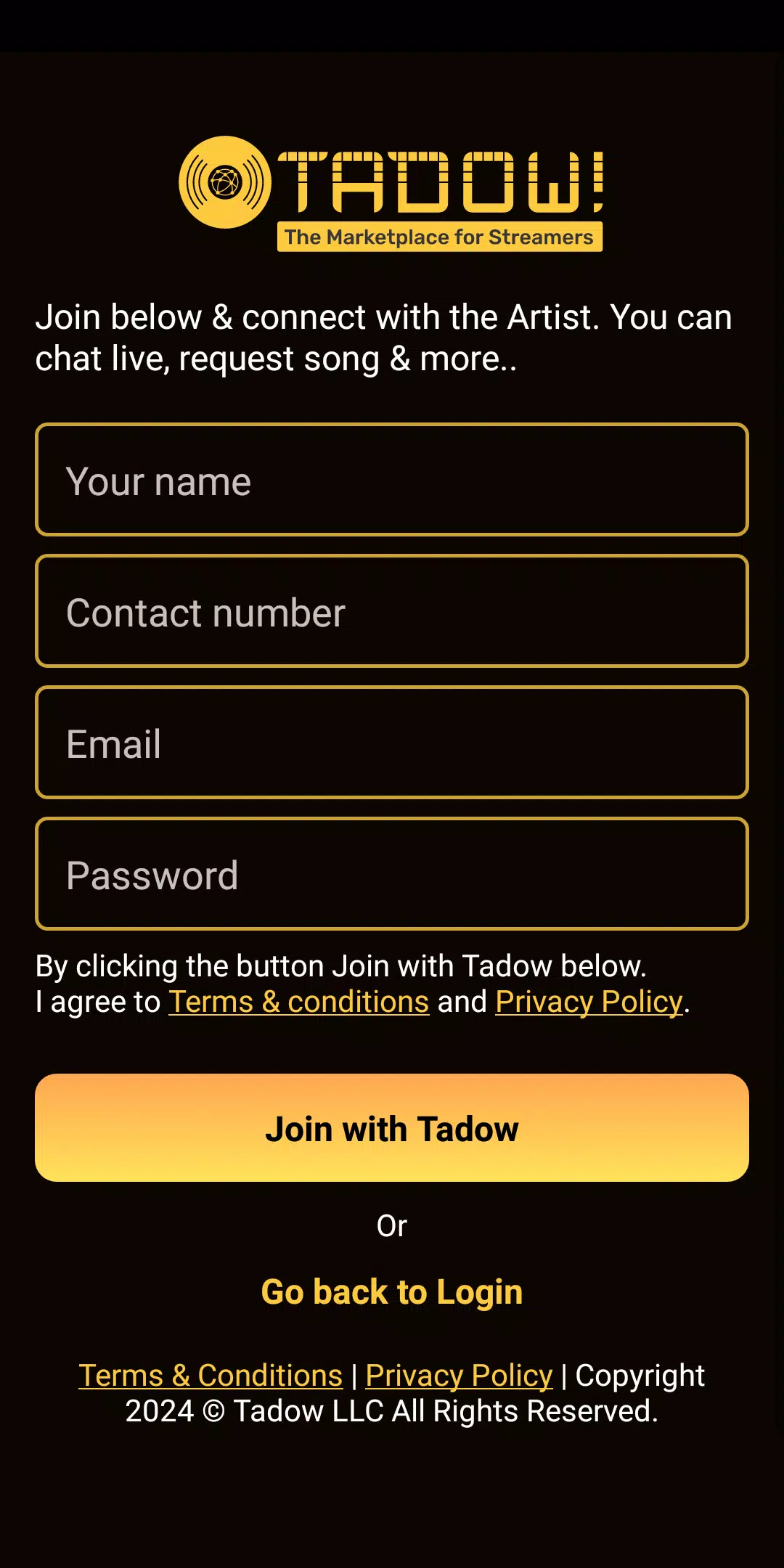Viewport: 784px width, 1568px height.
Task: Click Go back to Login
Action: tap(392, 1291)
